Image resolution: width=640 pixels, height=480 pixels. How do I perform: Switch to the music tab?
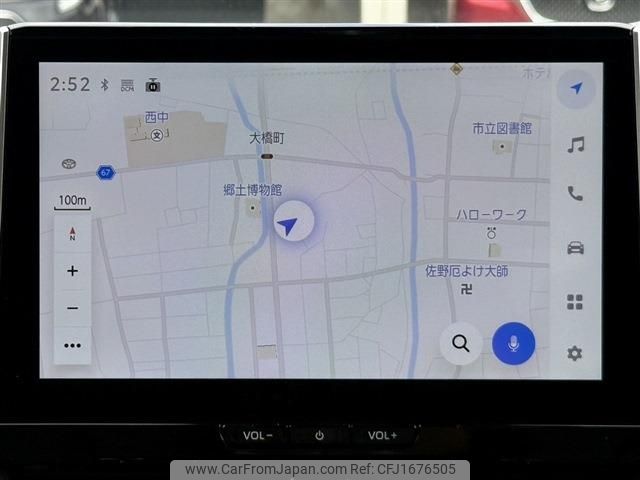pos(575,145)
